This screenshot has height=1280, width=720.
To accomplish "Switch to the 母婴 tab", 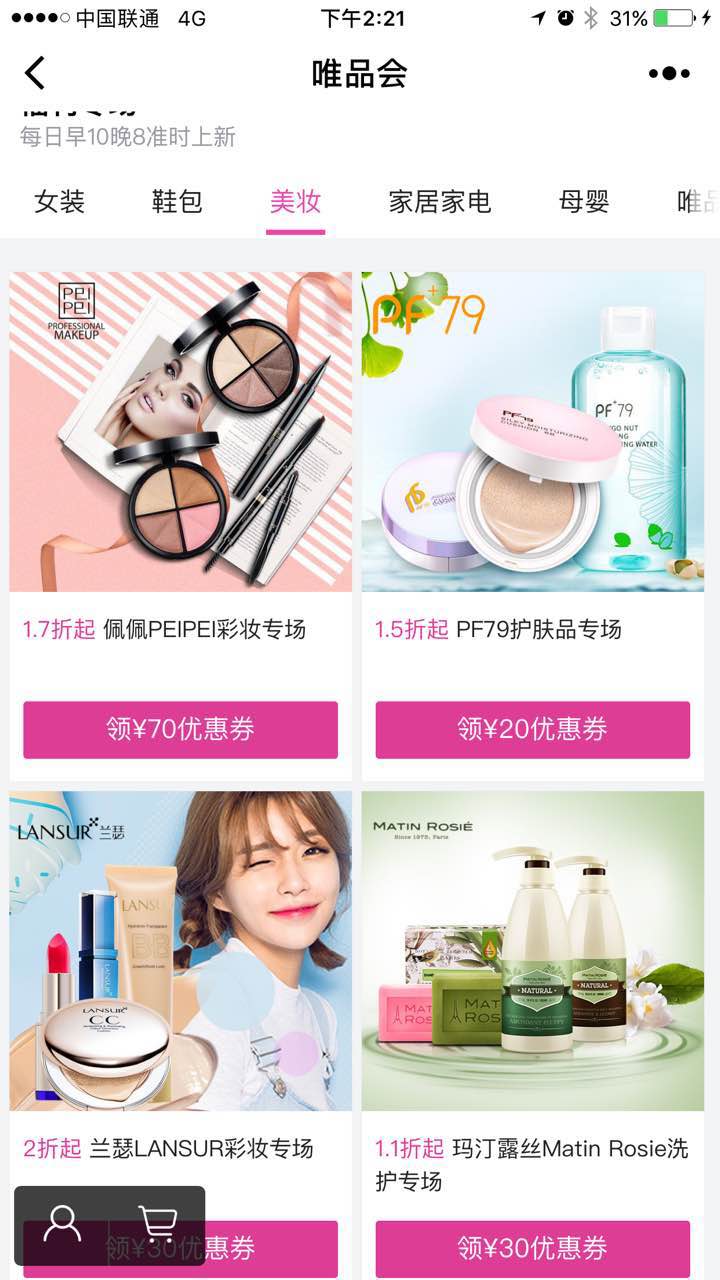I will [x=584, y=202].
